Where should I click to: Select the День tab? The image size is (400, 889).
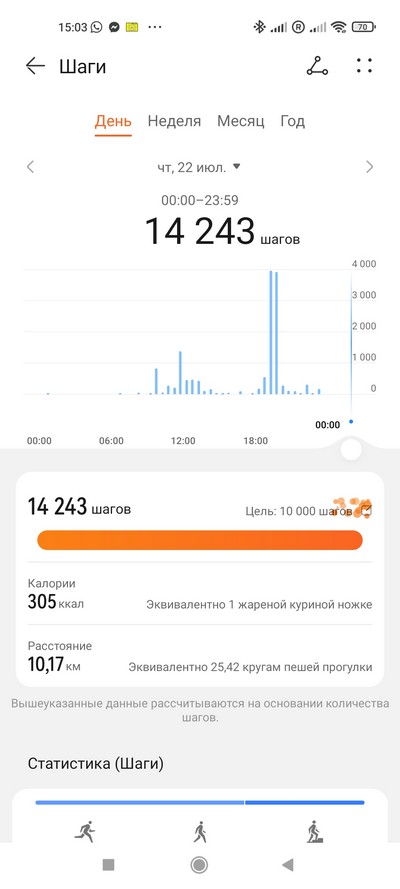pos(113,121)
